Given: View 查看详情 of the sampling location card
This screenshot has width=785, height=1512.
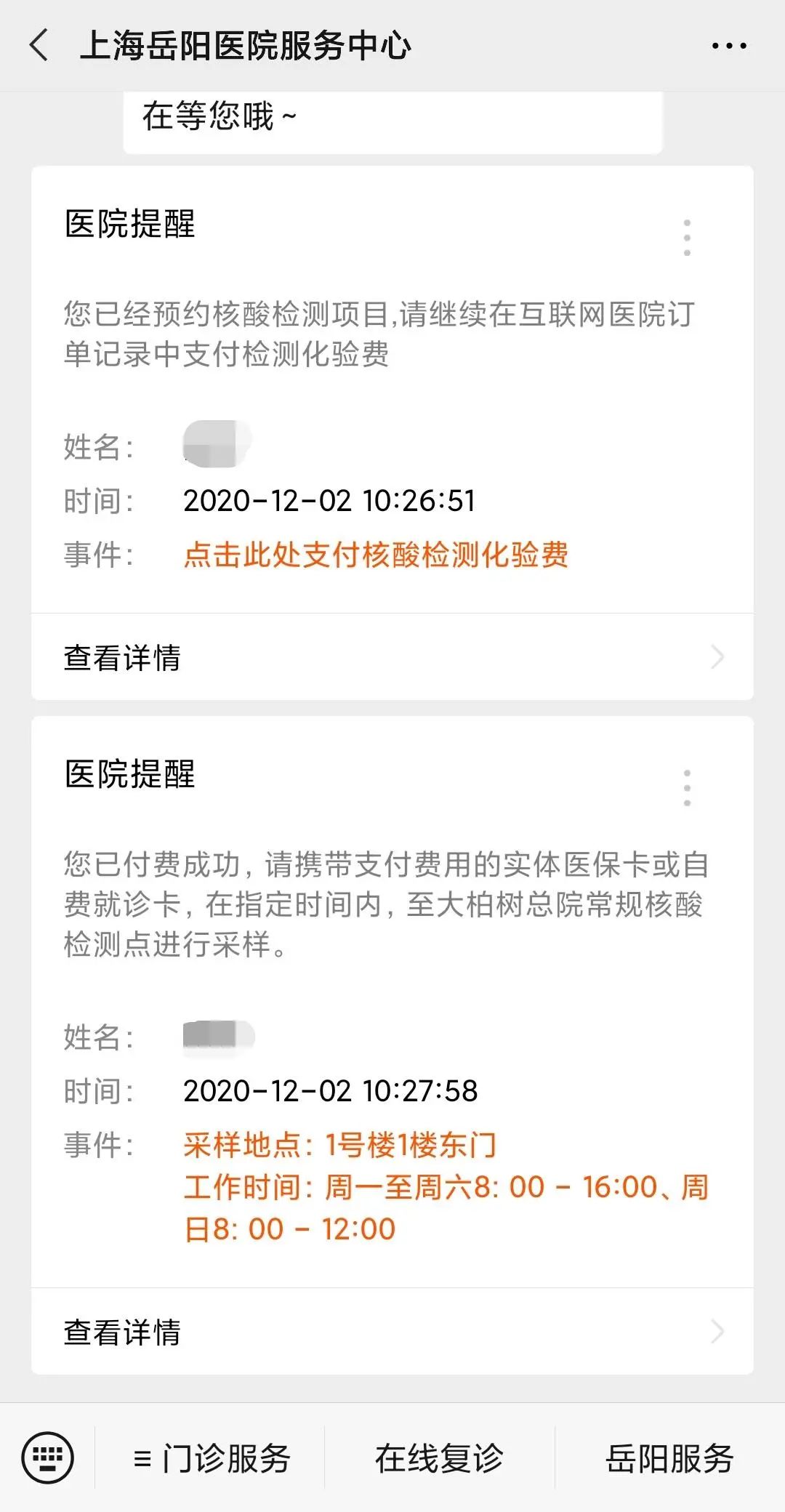Looking at the screenshot, I should 392,1332.
